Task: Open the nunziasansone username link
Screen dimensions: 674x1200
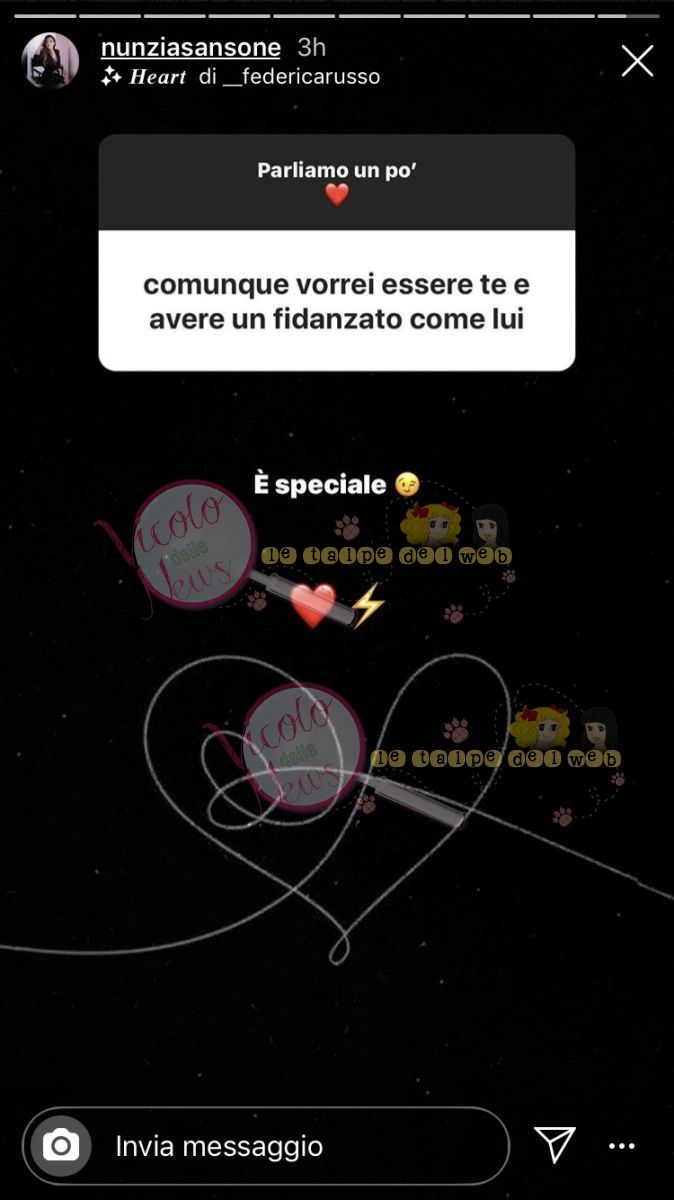Action: (x=191, y=47)
